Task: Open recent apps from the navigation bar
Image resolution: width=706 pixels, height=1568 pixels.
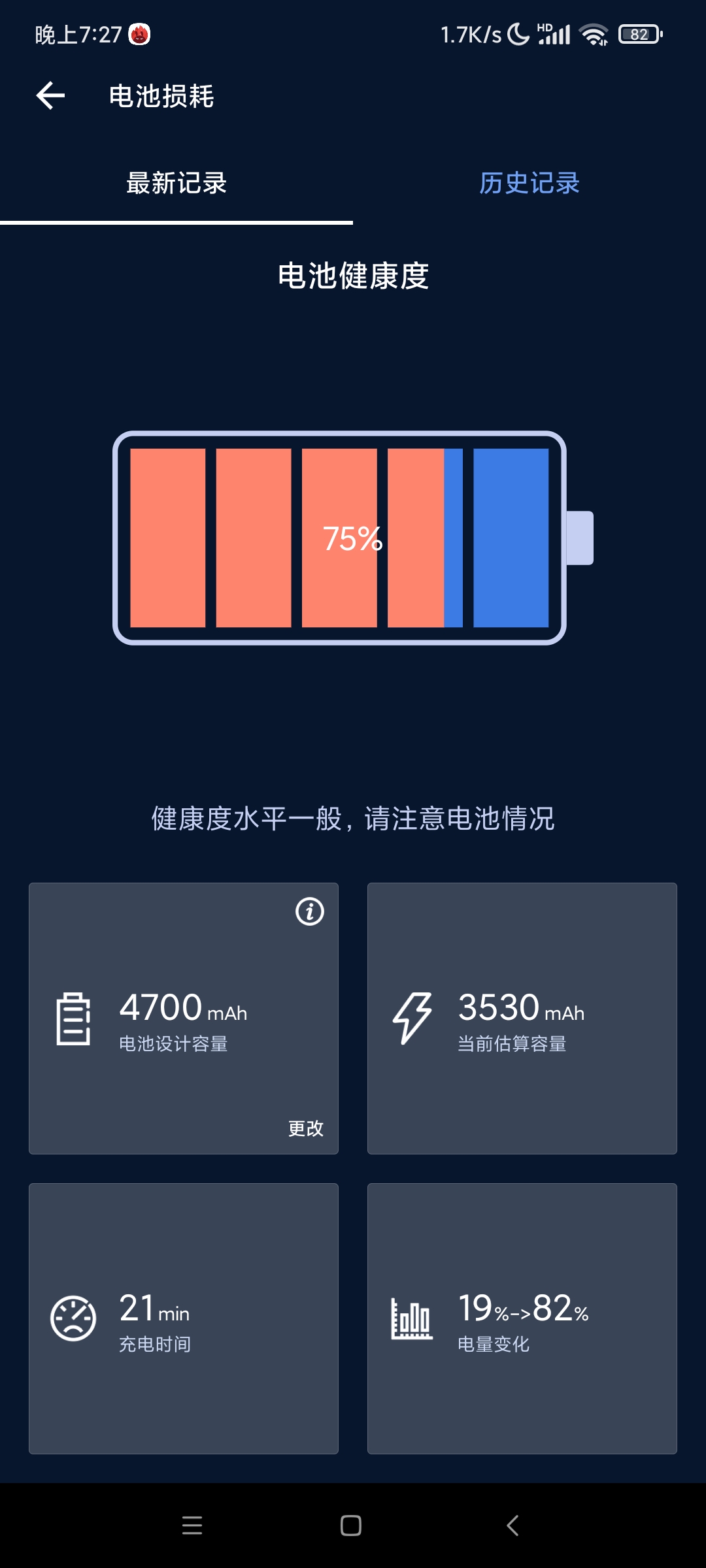Action: click(192, 1526)
